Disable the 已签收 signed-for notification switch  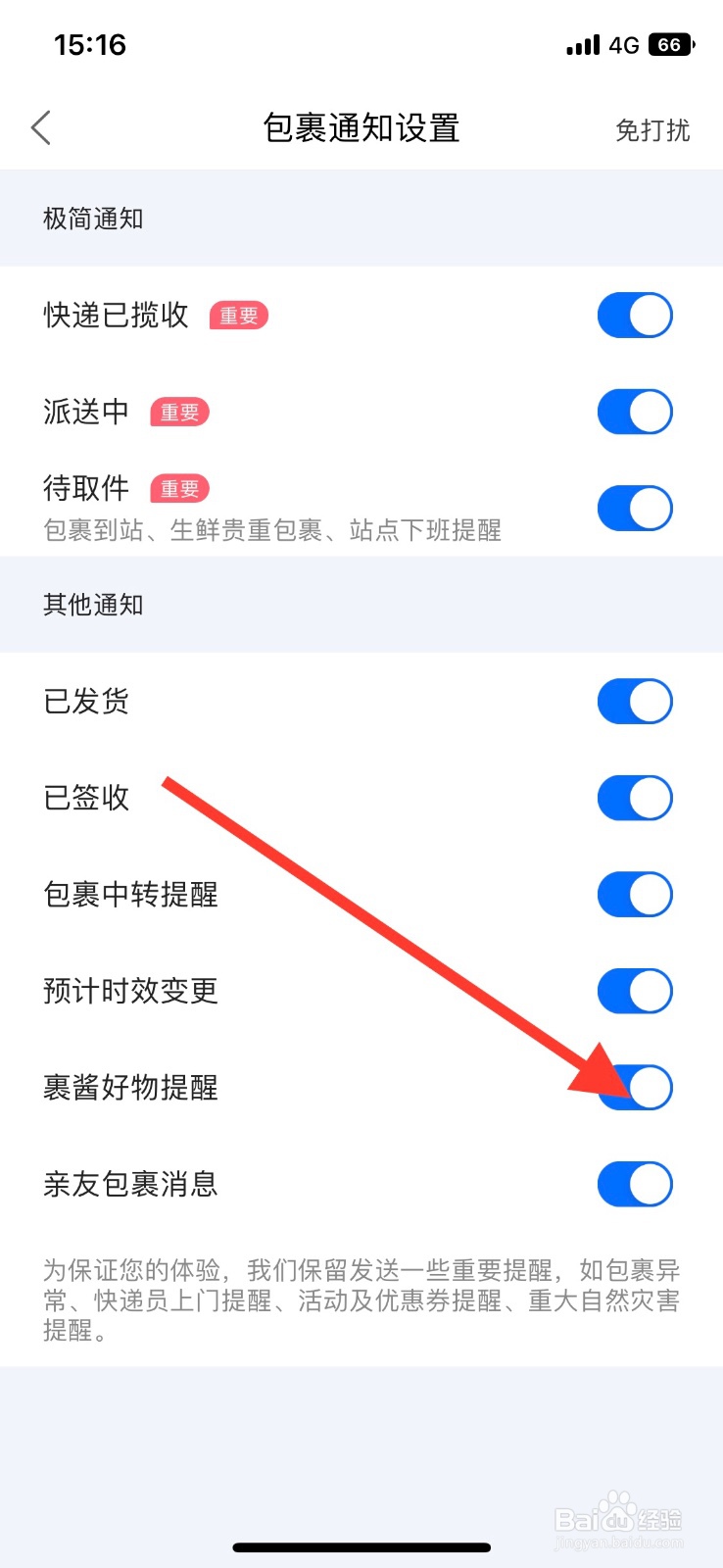click(x=634, y=797)
